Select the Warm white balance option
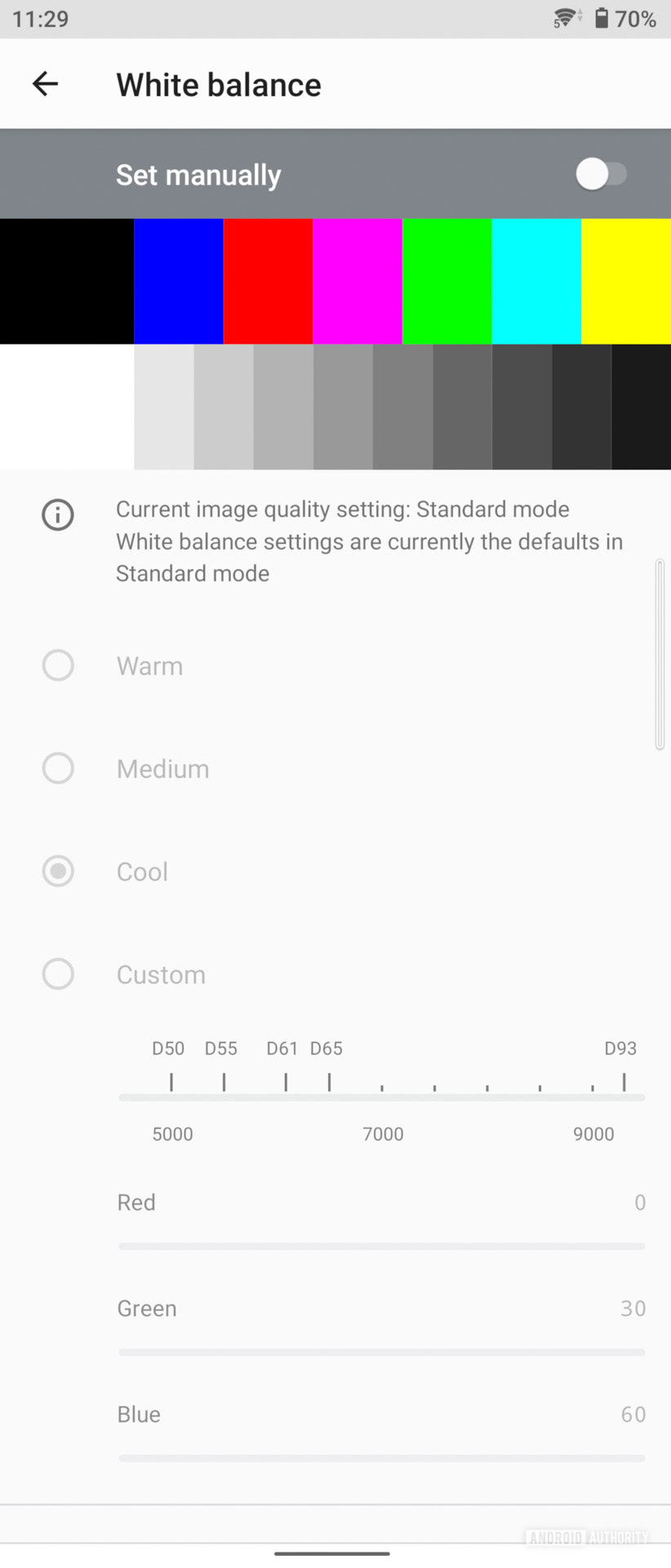671x1568 pixels. pyautogui.click(x=58, y=666)
